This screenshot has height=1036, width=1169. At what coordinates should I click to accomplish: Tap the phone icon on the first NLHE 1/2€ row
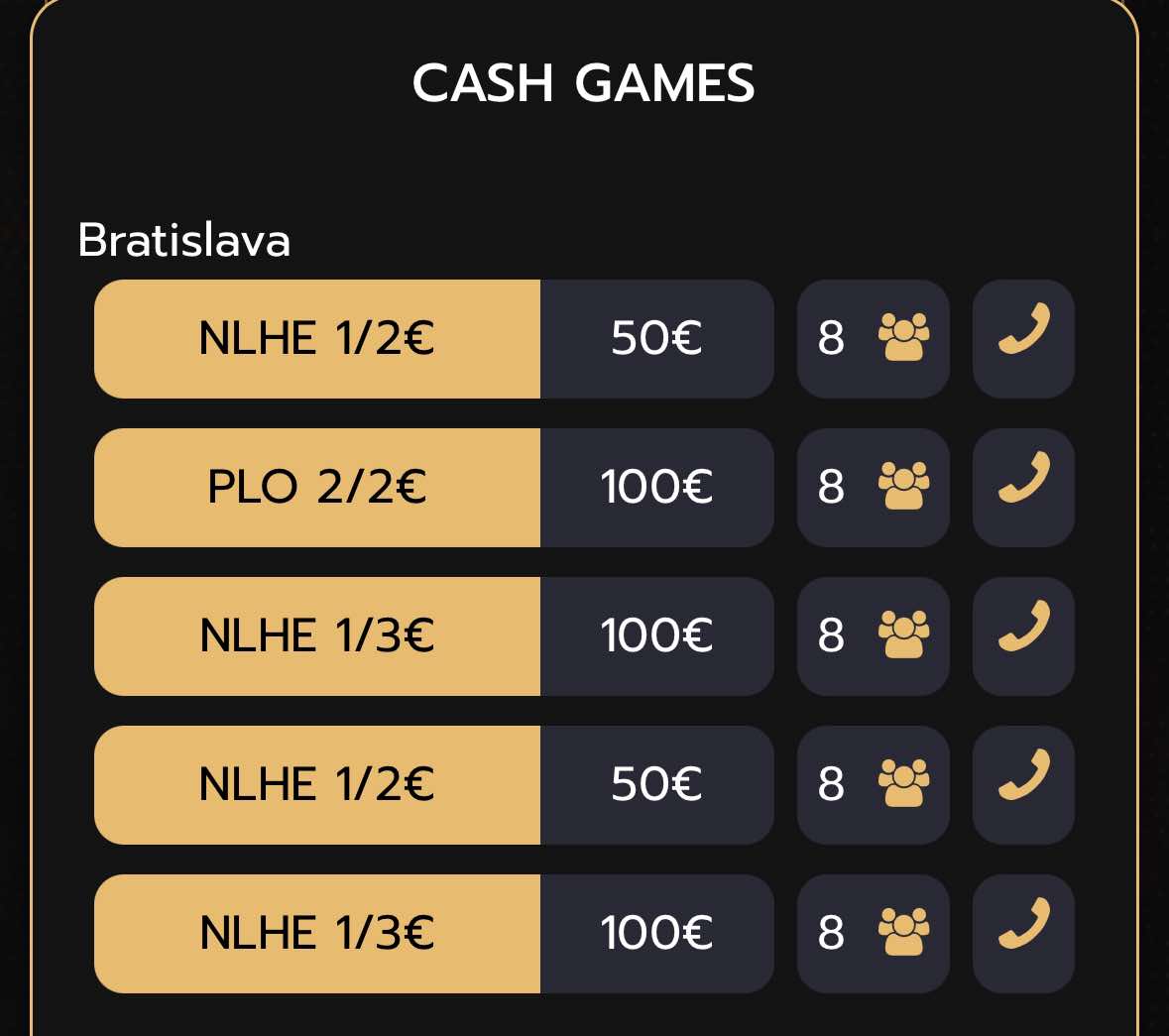1023,338
